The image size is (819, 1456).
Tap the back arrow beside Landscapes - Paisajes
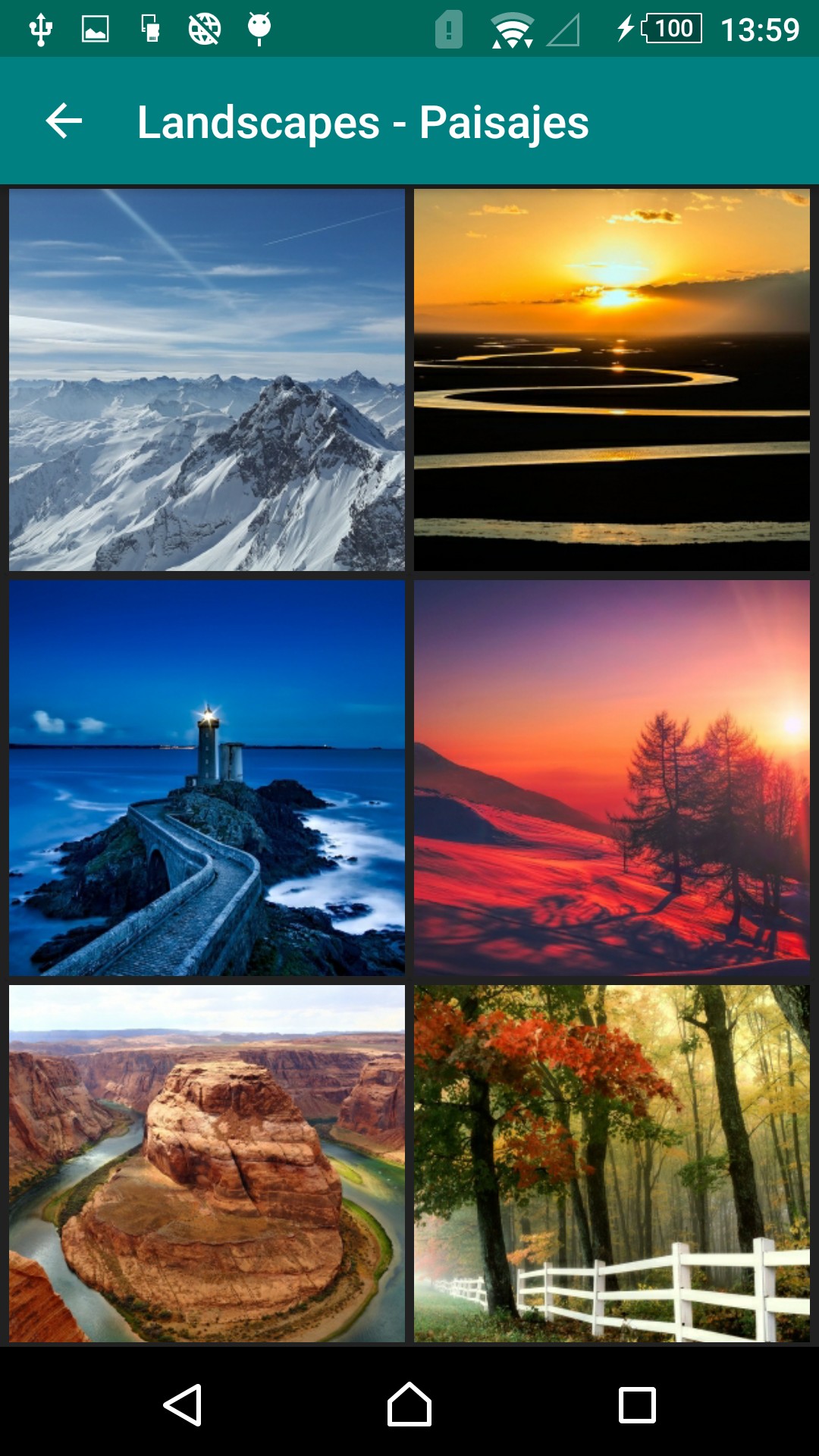tap(64, 121)
